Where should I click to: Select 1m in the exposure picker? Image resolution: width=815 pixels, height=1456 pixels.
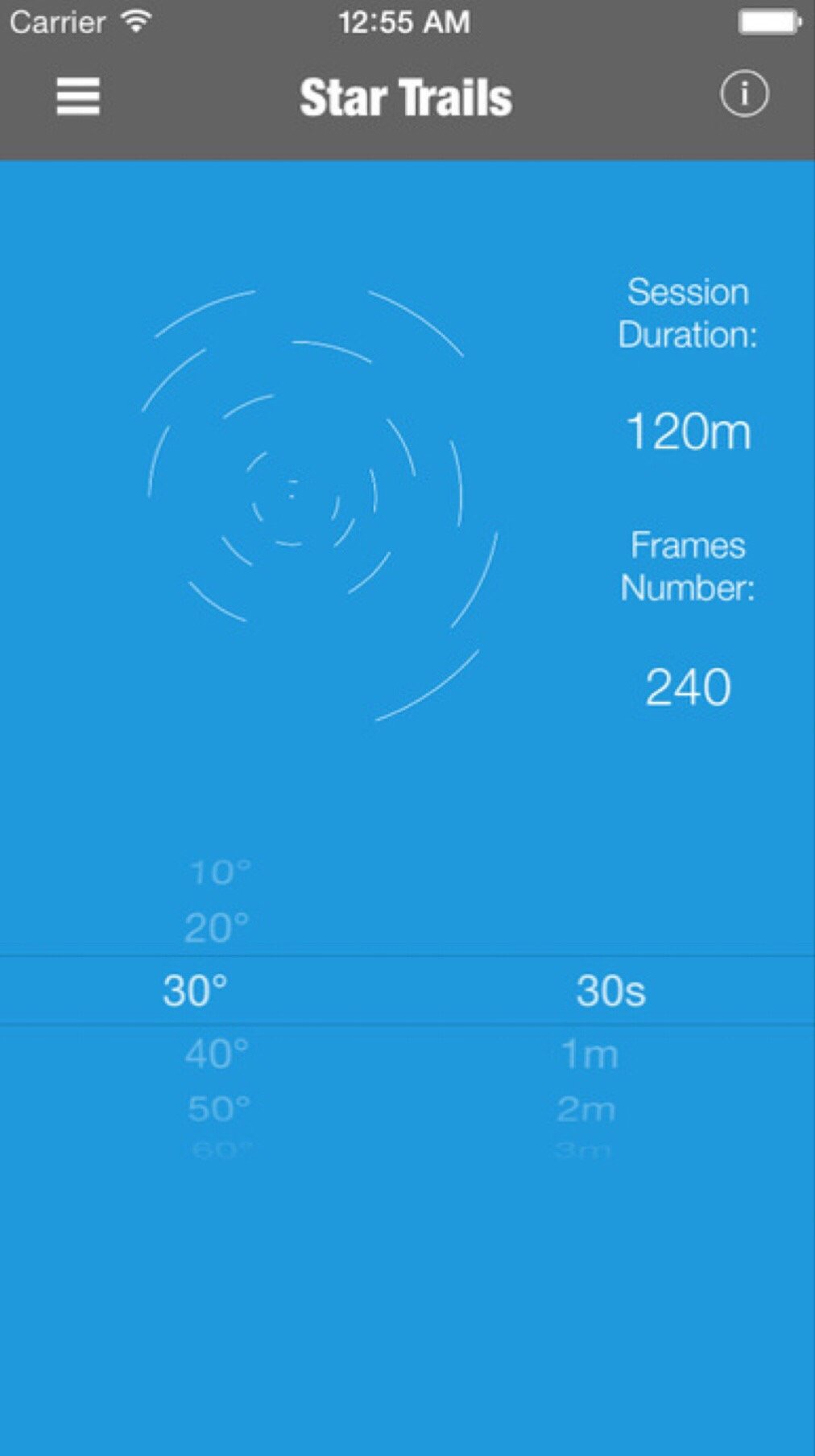point(590,1054)
